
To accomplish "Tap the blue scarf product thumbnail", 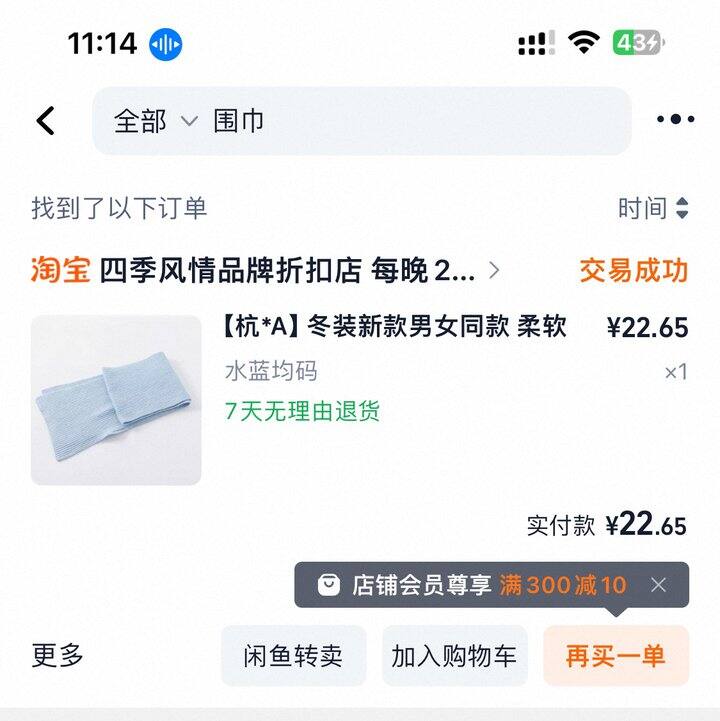I will coord(116,395).
